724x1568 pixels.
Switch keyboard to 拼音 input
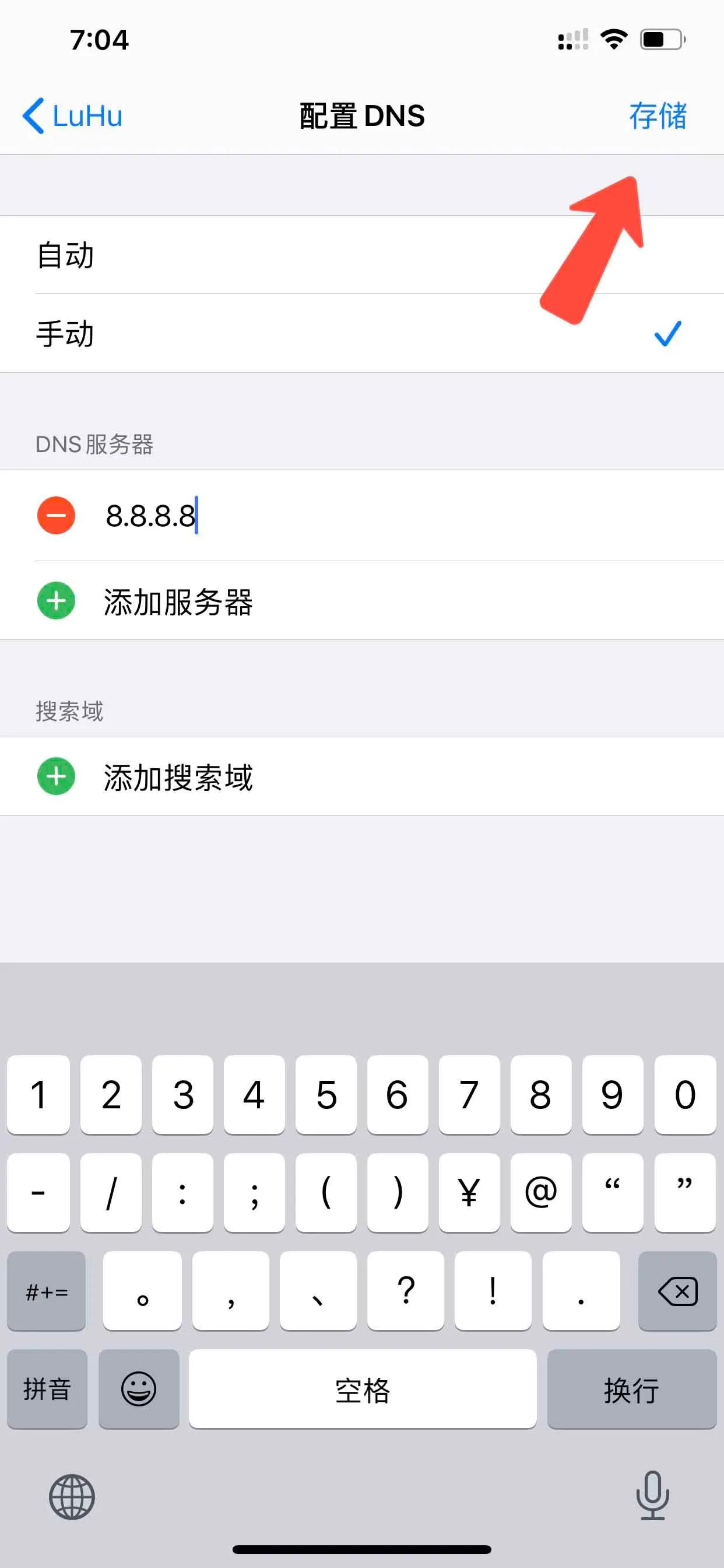point(46,1389)
